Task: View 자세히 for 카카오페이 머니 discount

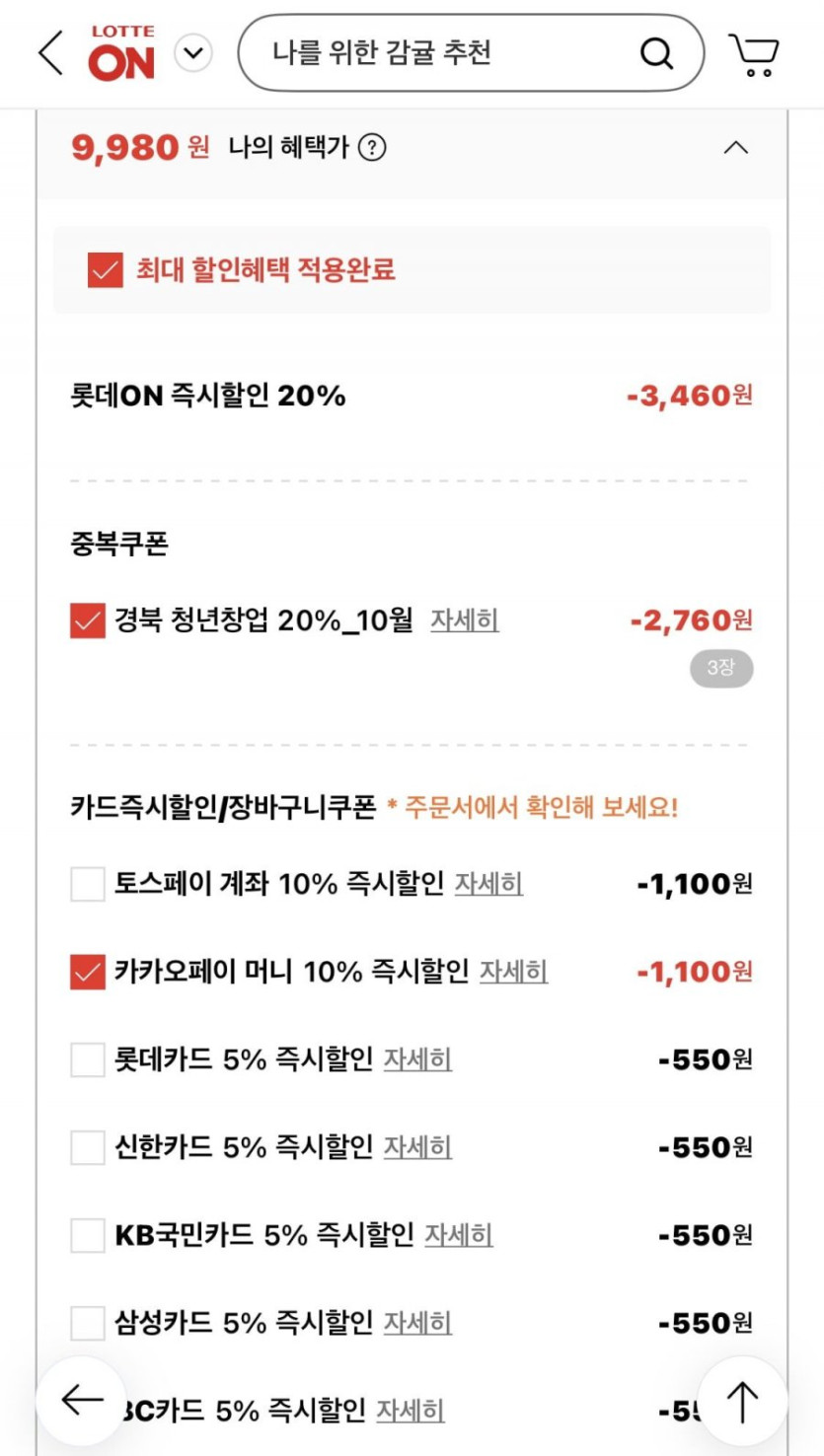Action: (x=513, y=972)
